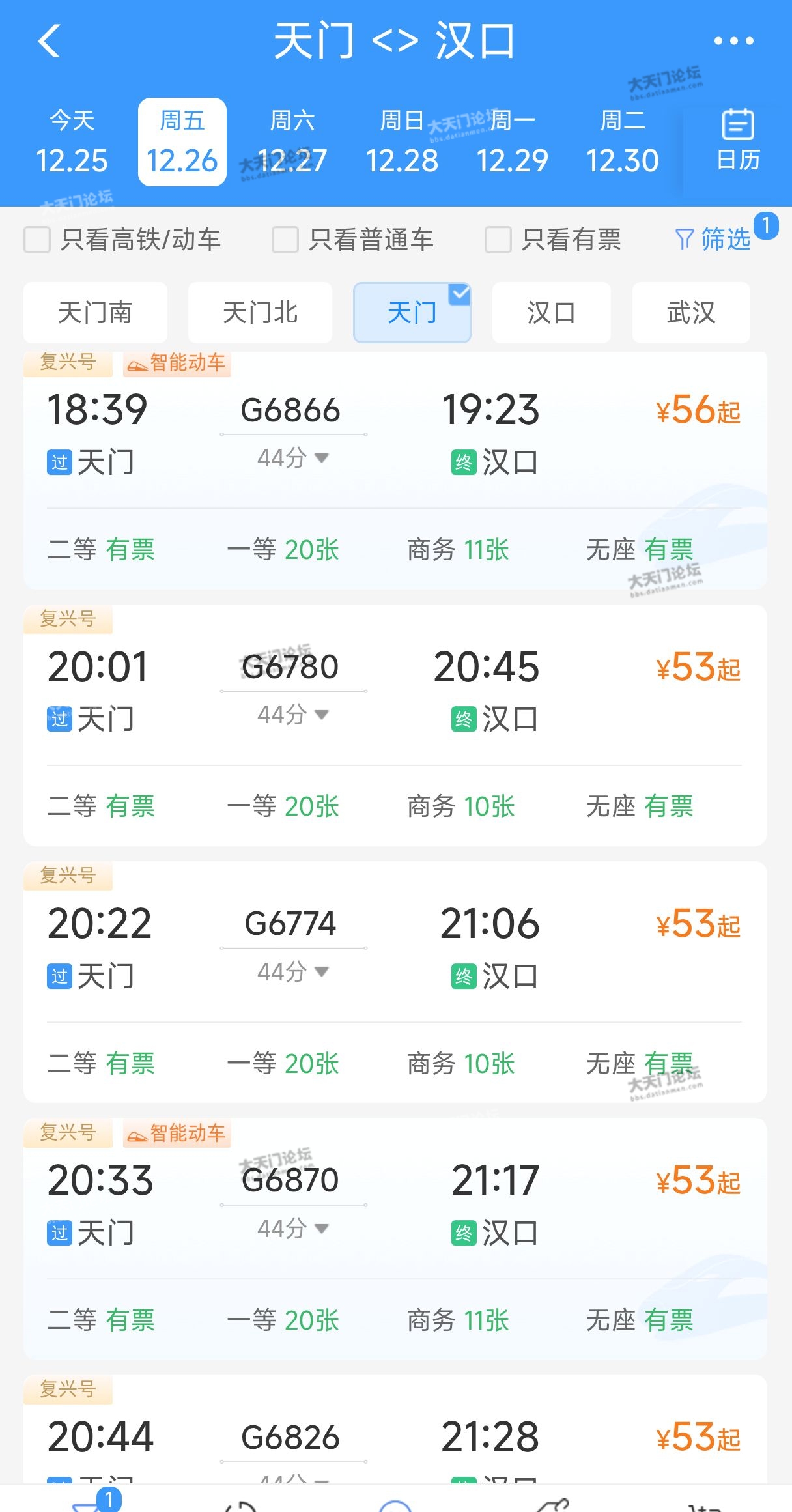
Task: Switch to 周日 12.28 date
Action: click(x=402, y=142)
